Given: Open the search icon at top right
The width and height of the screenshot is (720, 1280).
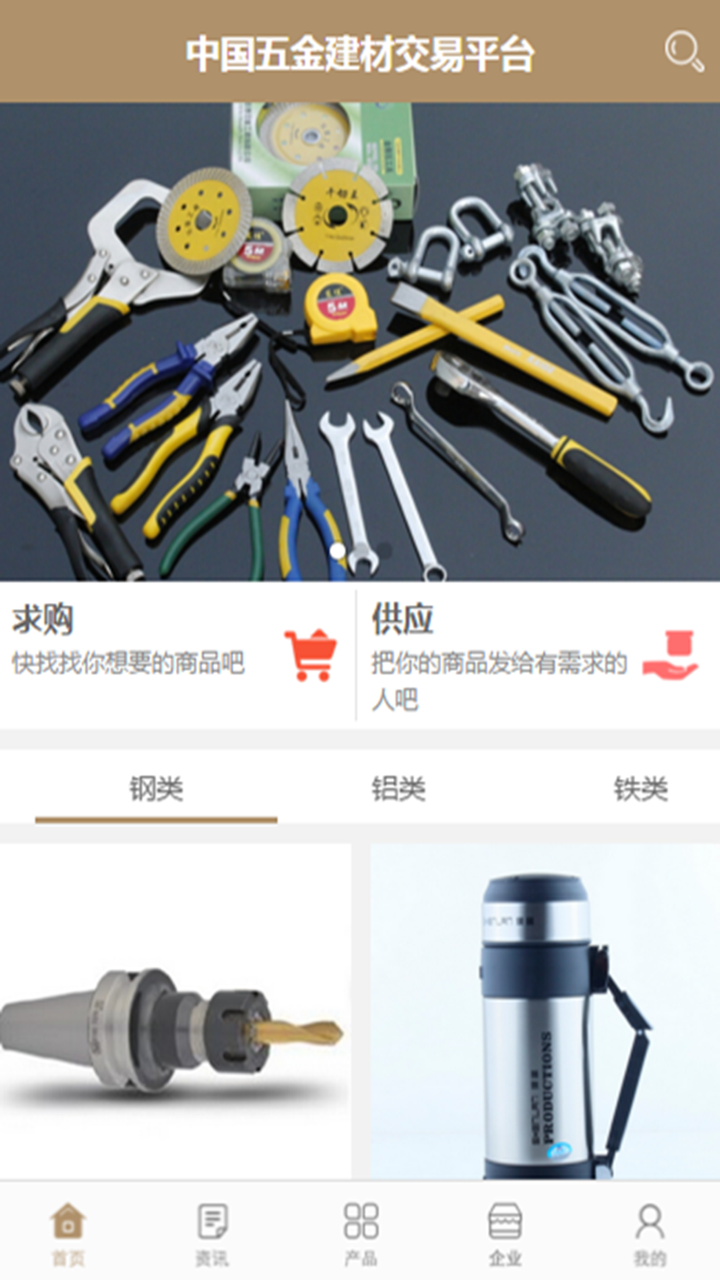Looking at the screenshot, I should click(x=684, y=49).
